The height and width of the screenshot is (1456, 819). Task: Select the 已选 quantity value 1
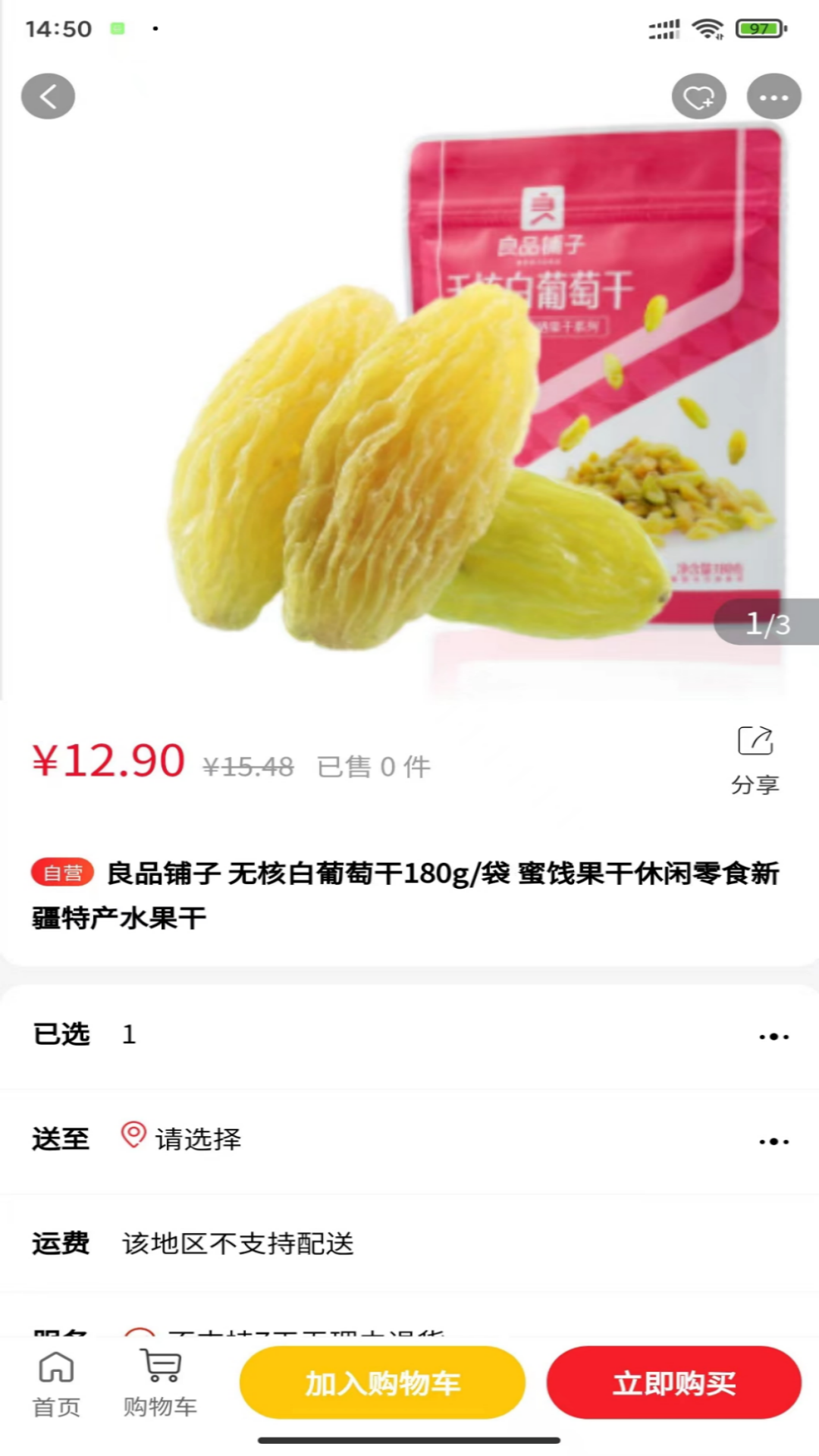click(129, 1034)
